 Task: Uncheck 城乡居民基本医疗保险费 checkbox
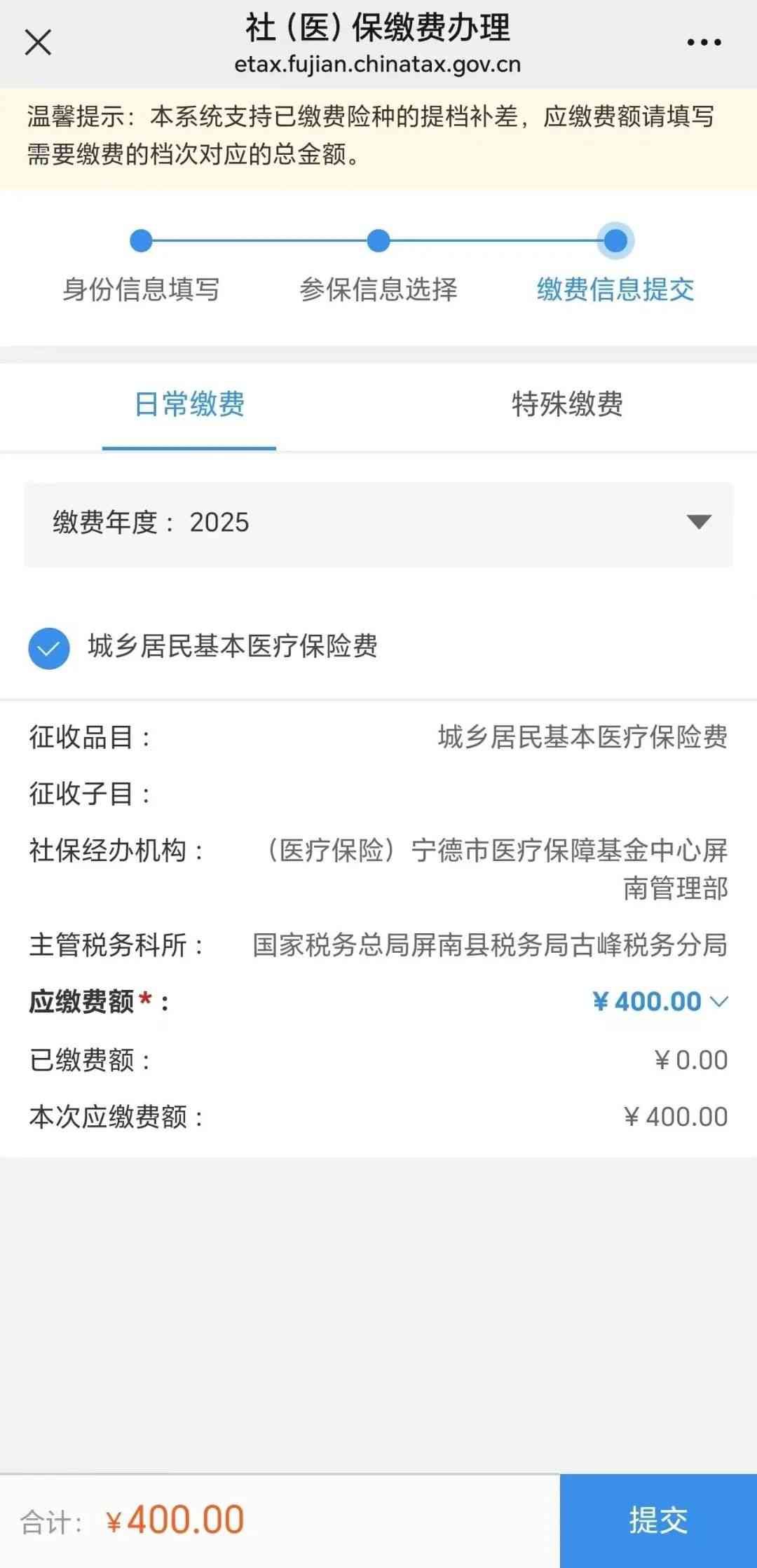[x=49, y=648]
